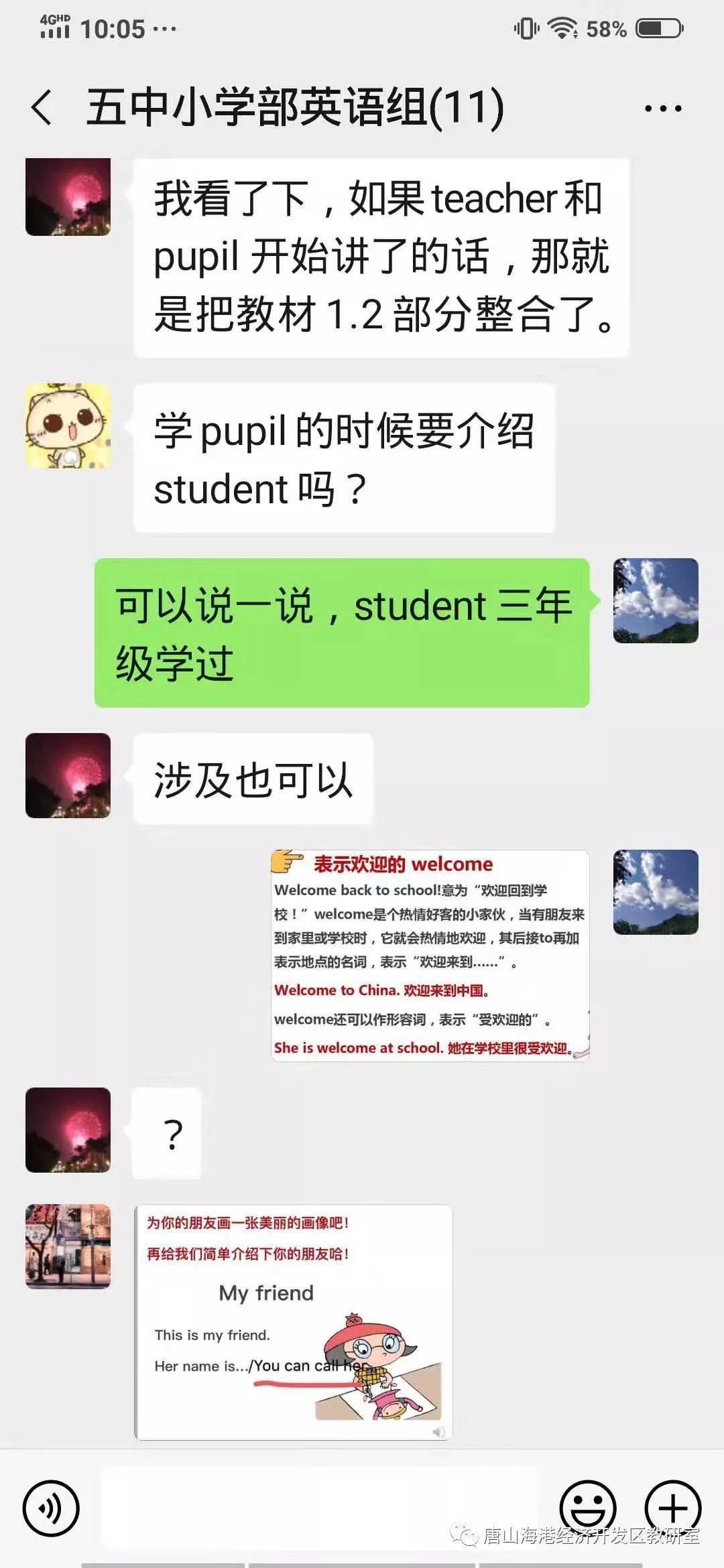Open the welcome lesson slide image
The image size is (724, 1568).
pyautogui.click(x=430, y=955)
